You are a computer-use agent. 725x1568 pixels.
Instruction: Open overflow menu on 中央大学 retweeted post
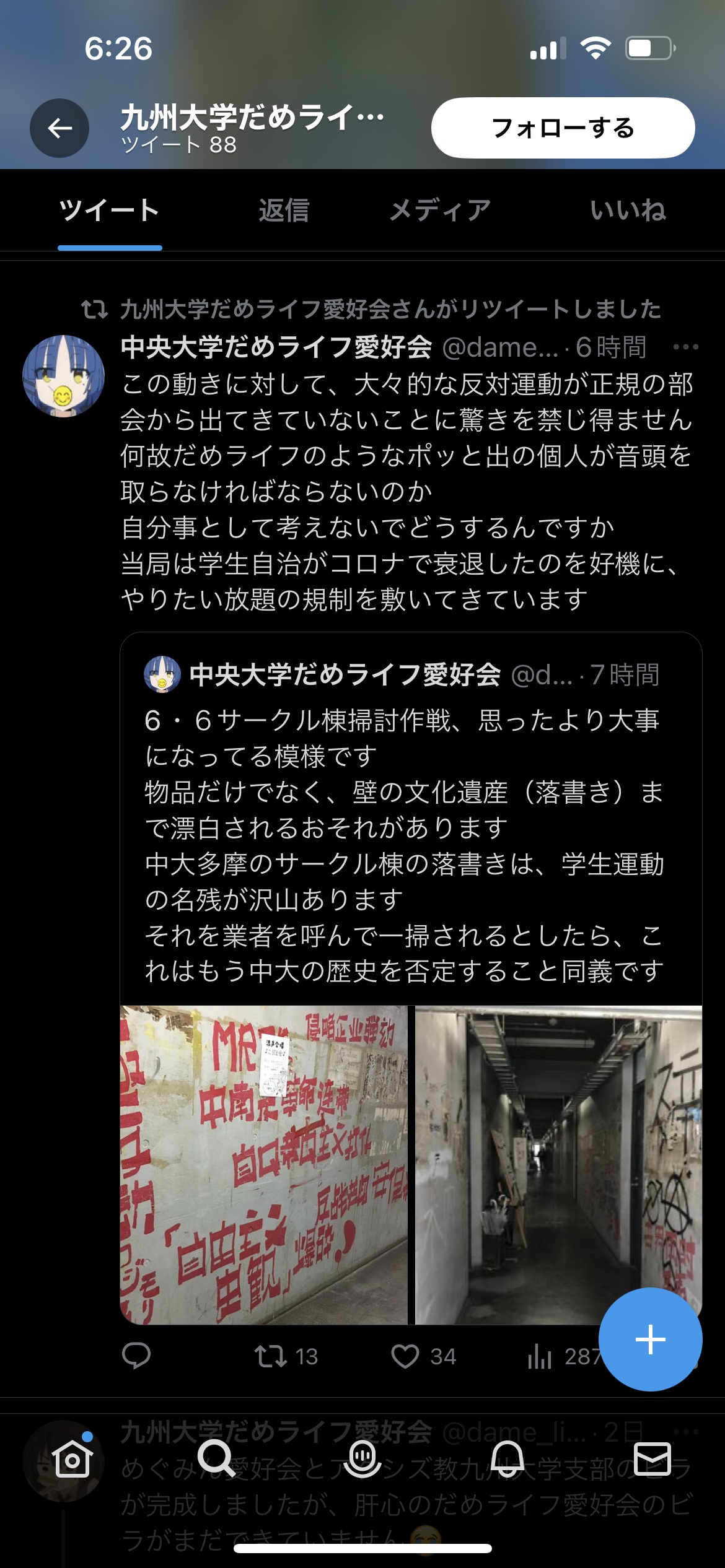(x=685, y=347)
